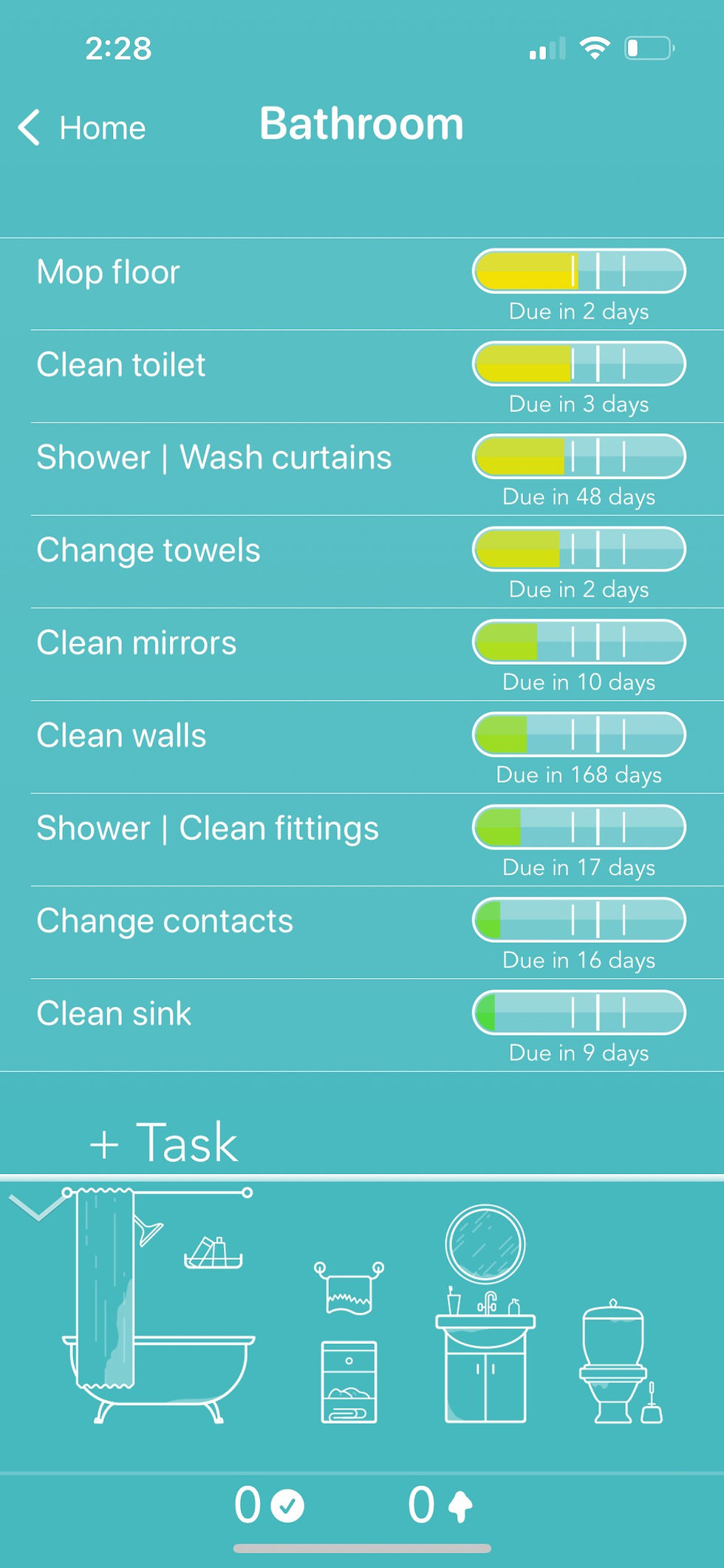The width and height of the screenshot is (724, 1568).
Task: Add a new task
Action: [164, 1143]
